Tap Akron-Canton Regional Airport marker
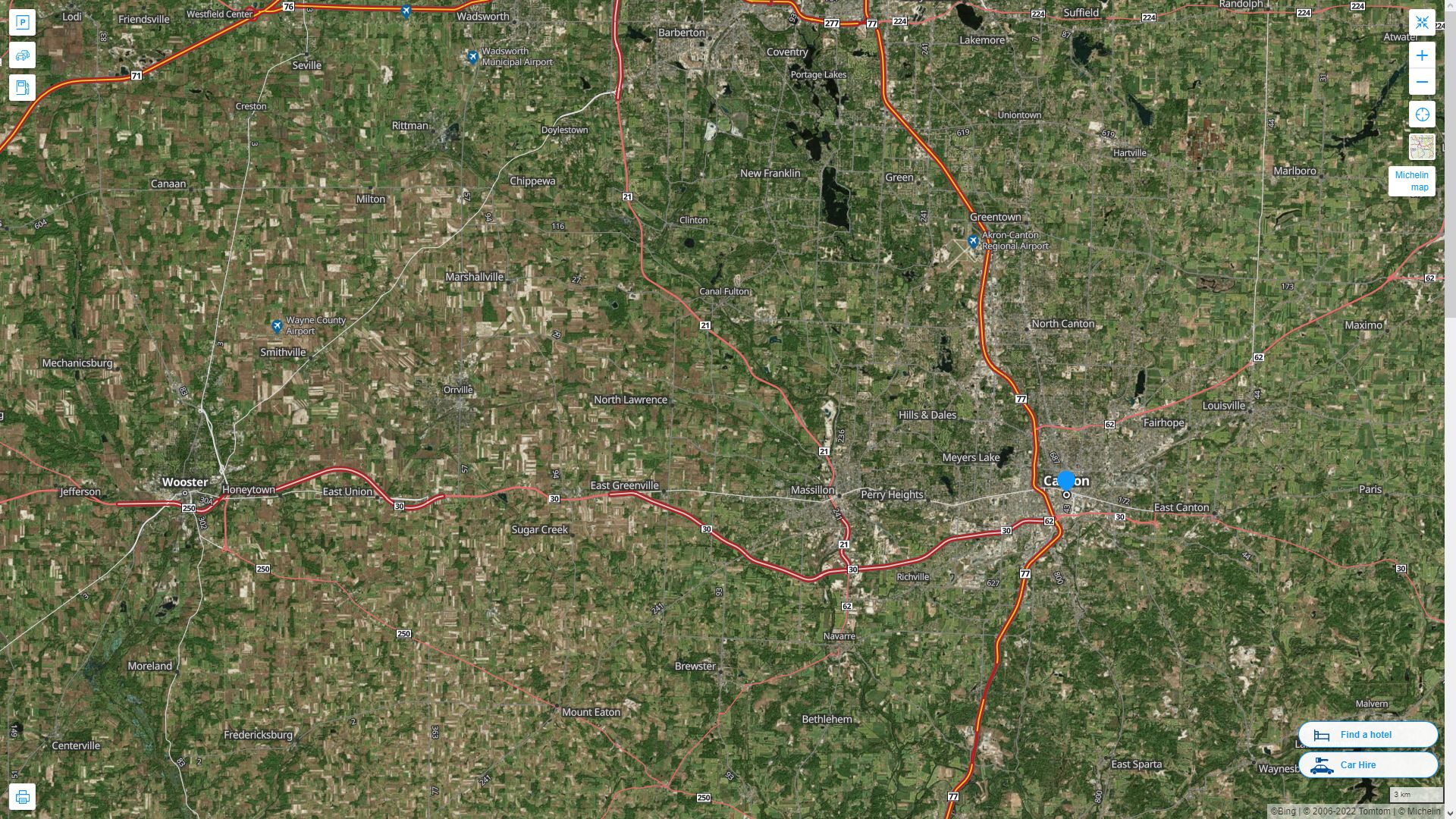Image resolution: width=1456 pixels, height=819 pixels. 973,242
